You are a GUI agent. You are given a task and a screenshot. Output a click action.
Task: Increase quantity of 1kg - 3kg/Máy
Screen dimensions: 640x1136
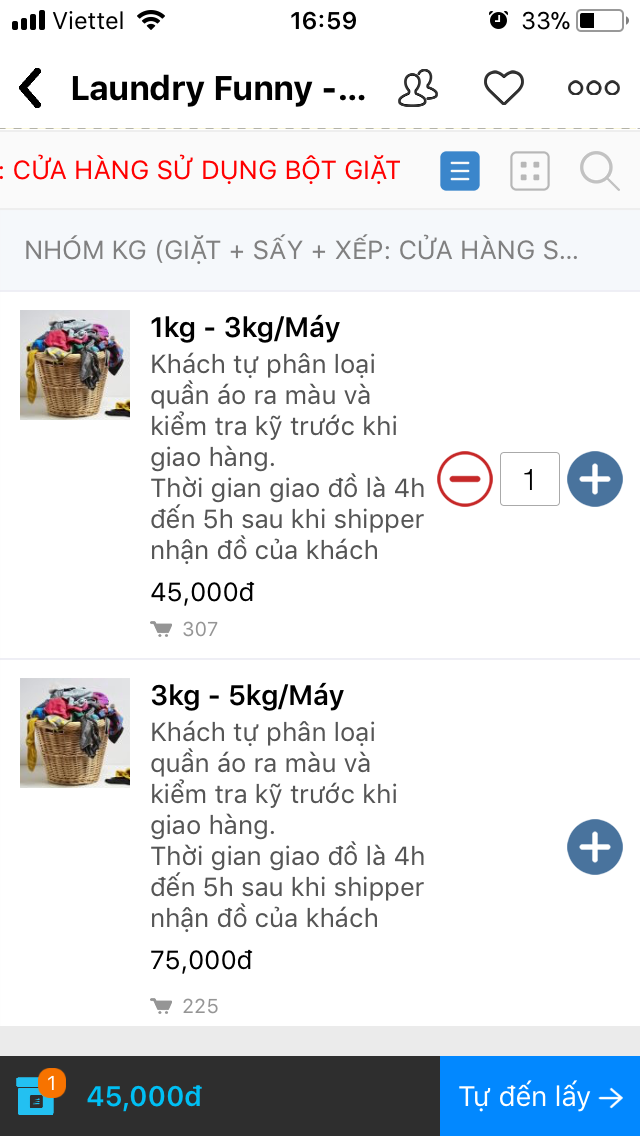click(595, 480)
